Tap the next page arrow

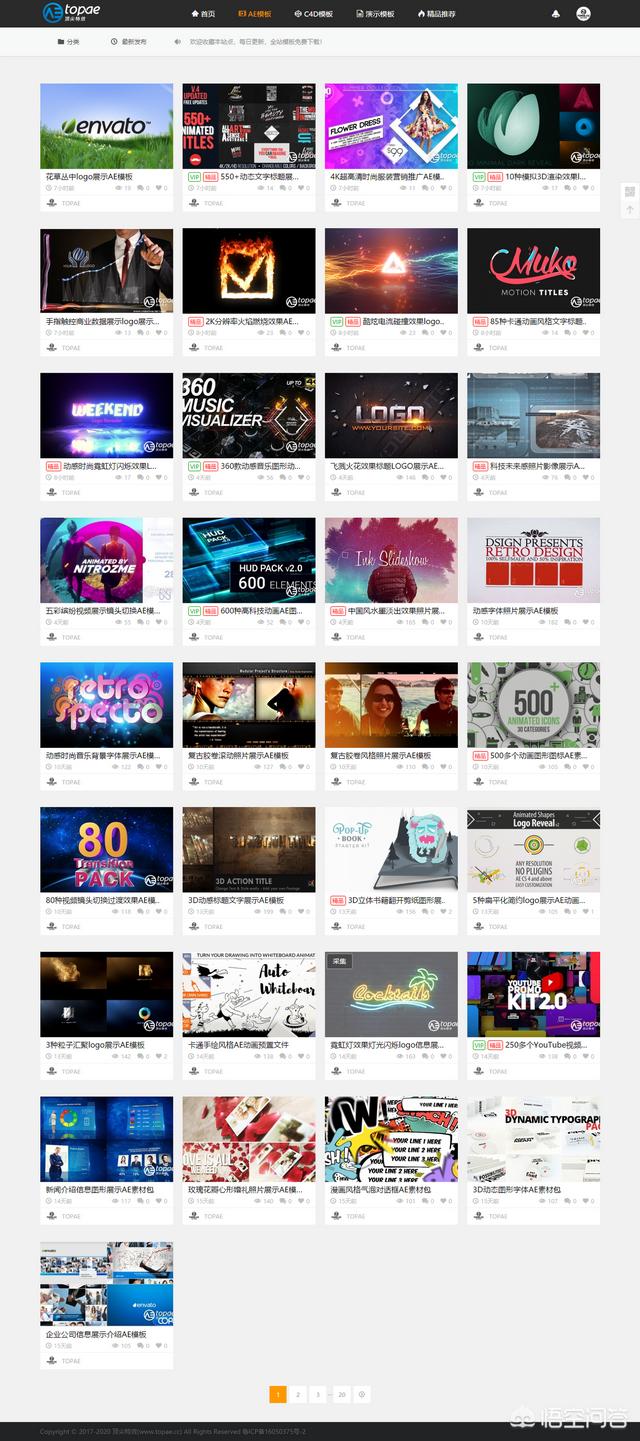click(362, 1394)
